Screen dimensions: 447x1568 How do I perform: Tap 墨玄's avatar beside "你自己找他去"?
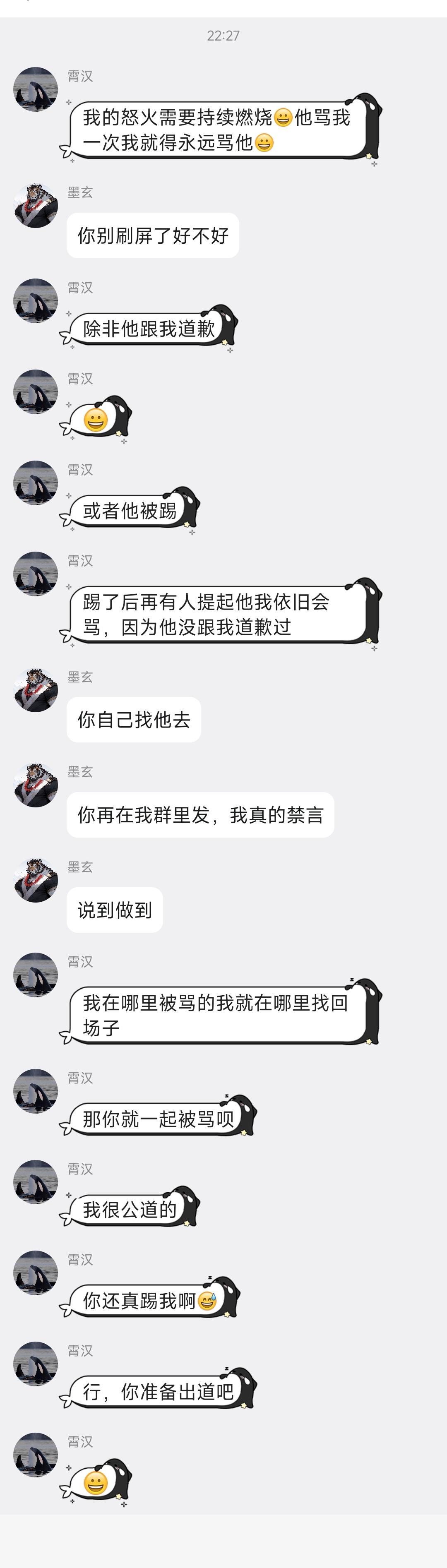tap(35, 690)
